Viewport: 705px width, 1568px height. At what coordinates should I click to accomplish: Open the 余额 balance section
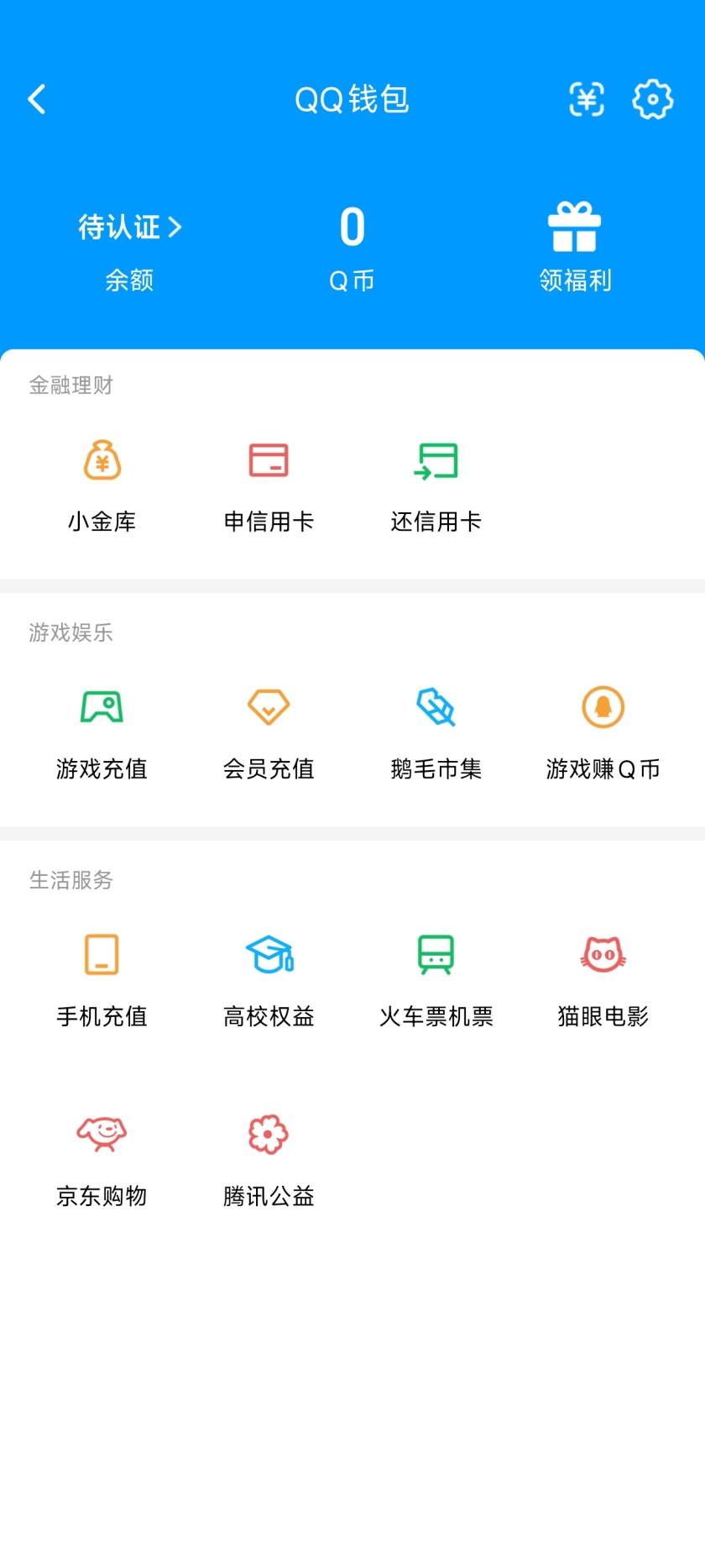point(130,281)
